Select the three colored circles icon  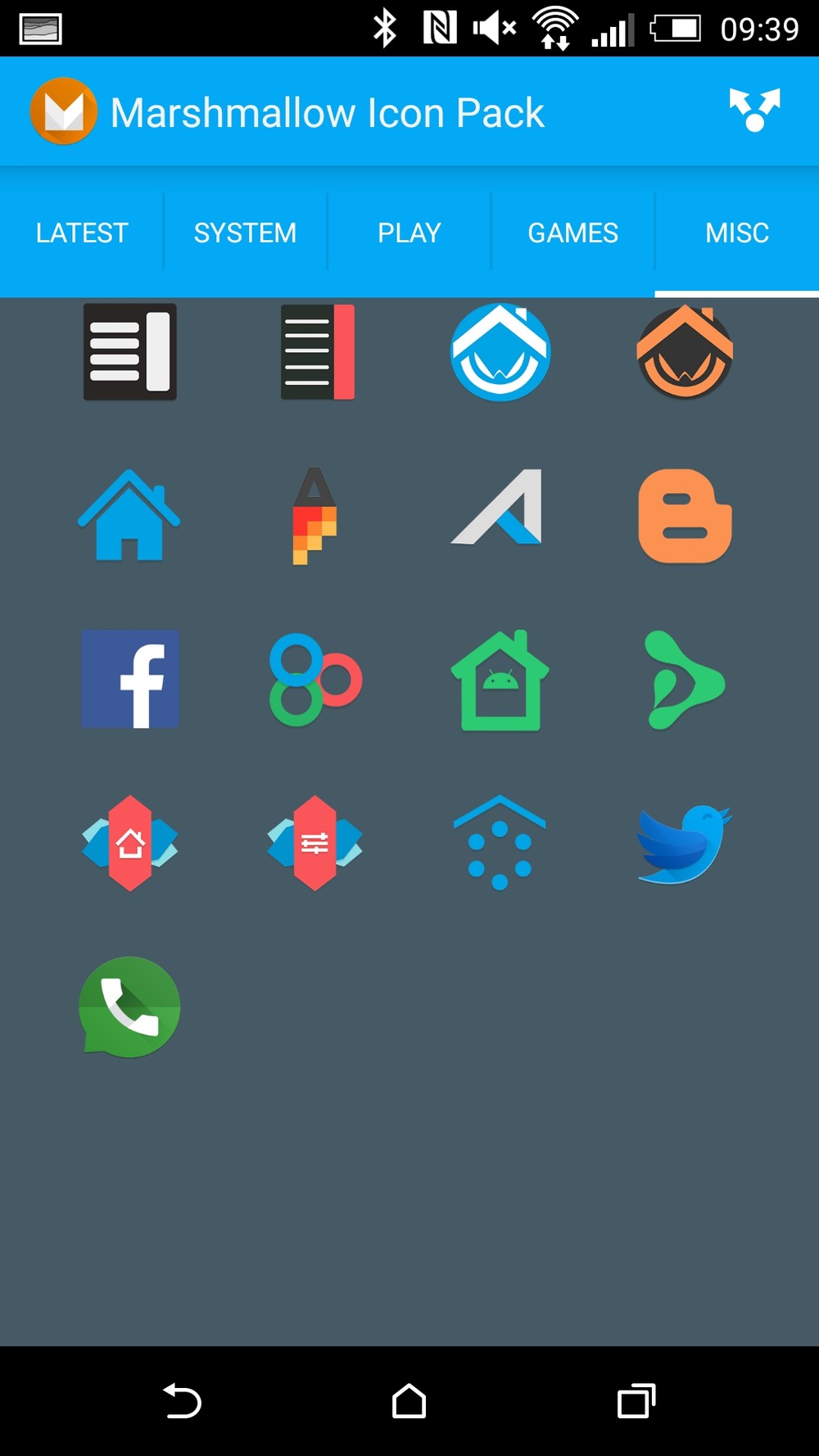(315, 680)
